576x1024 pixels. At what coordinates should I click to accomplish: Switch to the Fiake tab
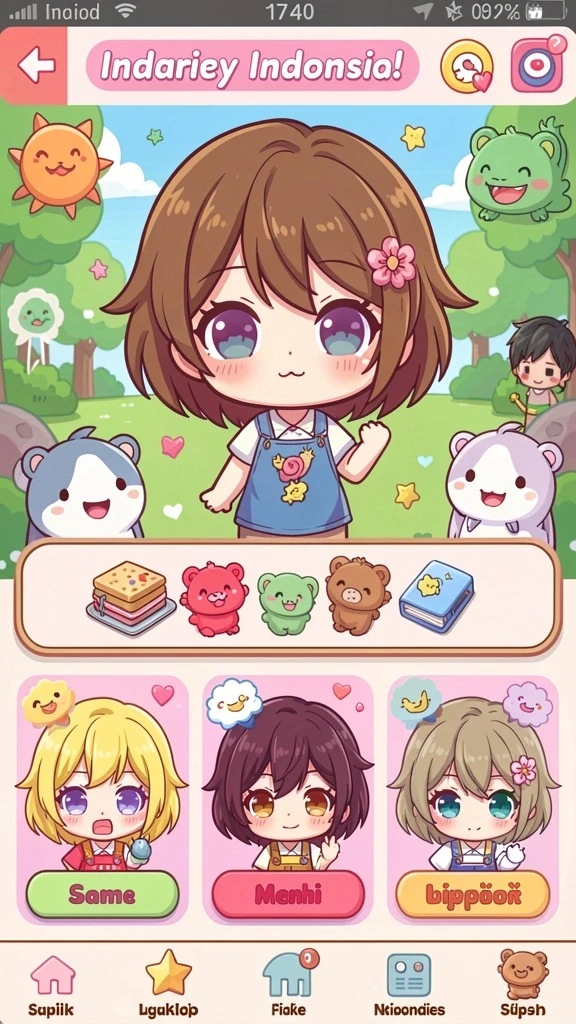(289, 984)
